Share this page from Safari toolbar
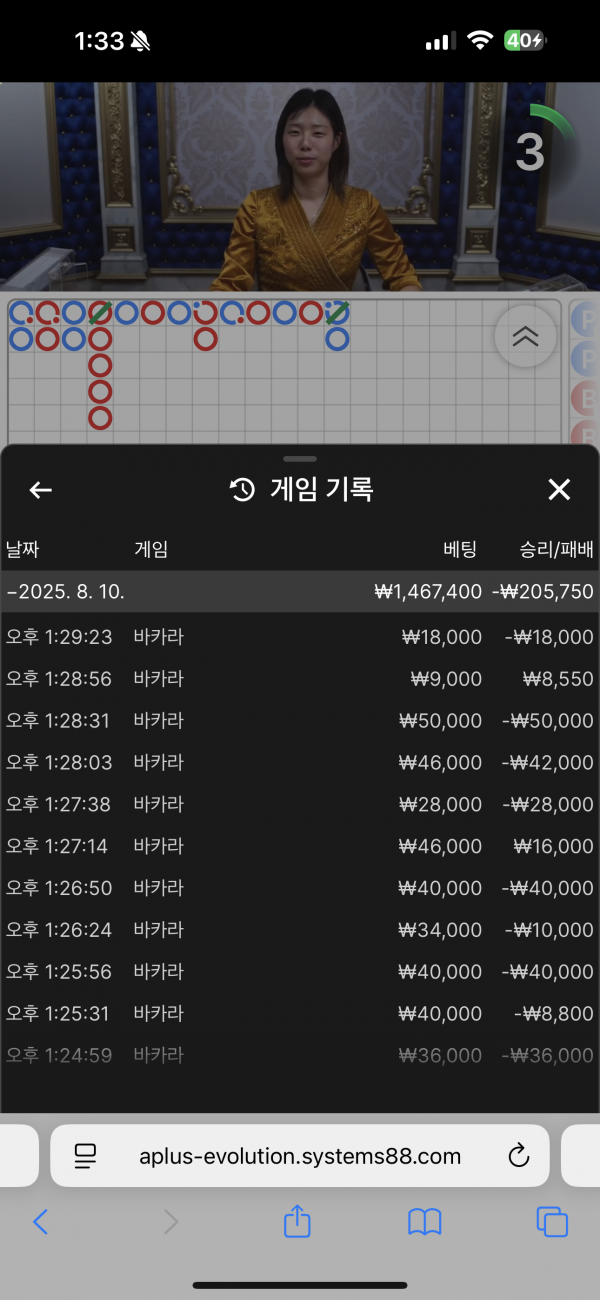 pos(297,1221)
